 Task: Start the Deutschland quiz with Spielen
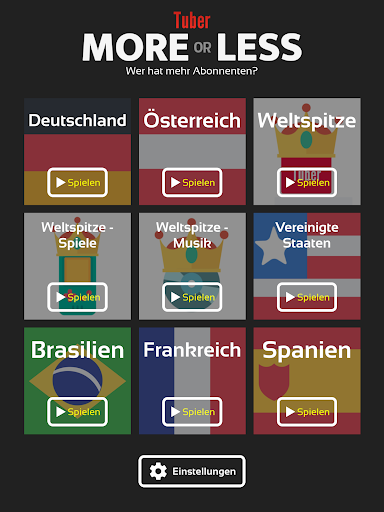point(77,182)
